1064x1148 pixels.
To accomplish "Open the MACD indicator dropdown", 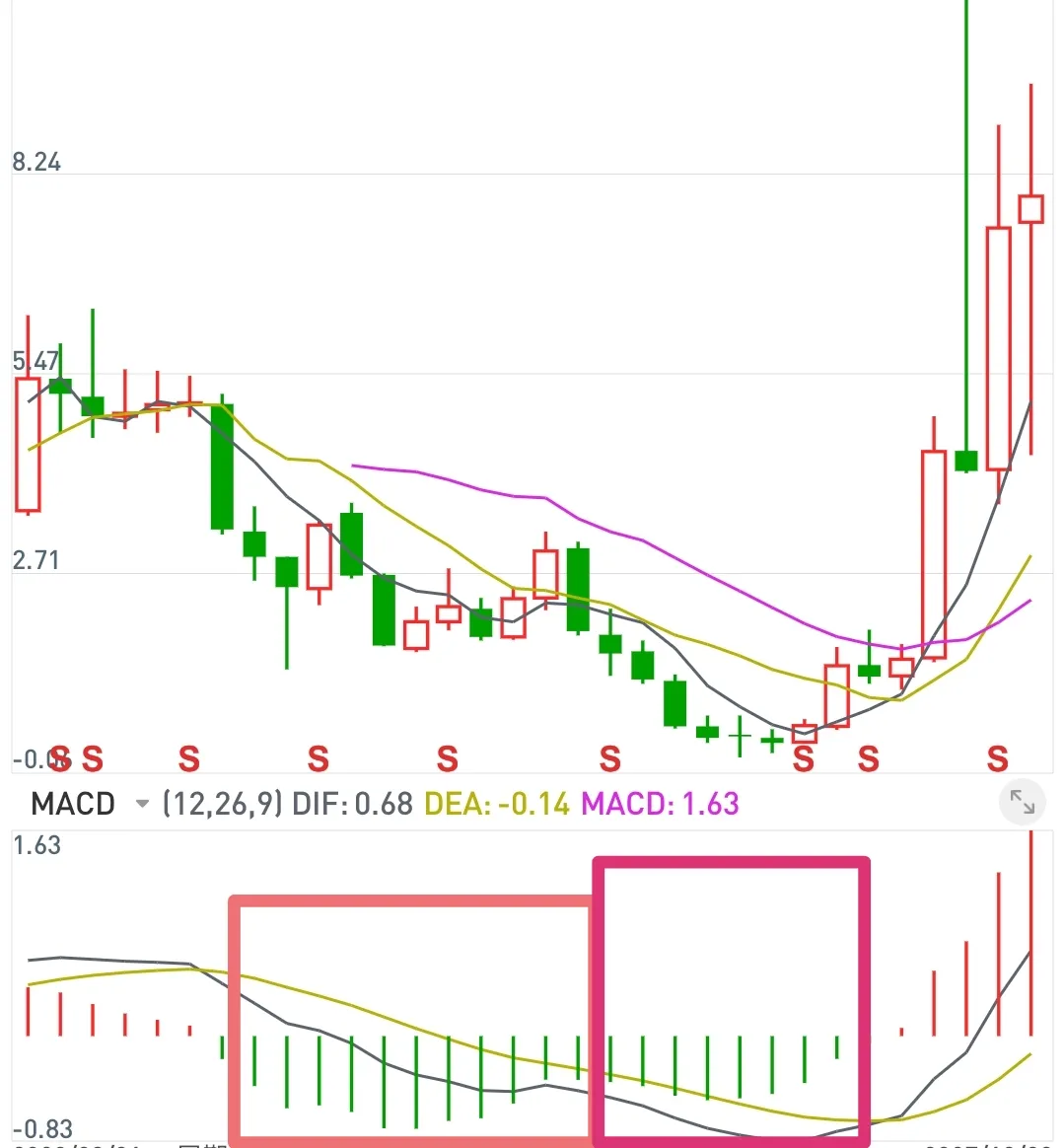I will point(141,805).
